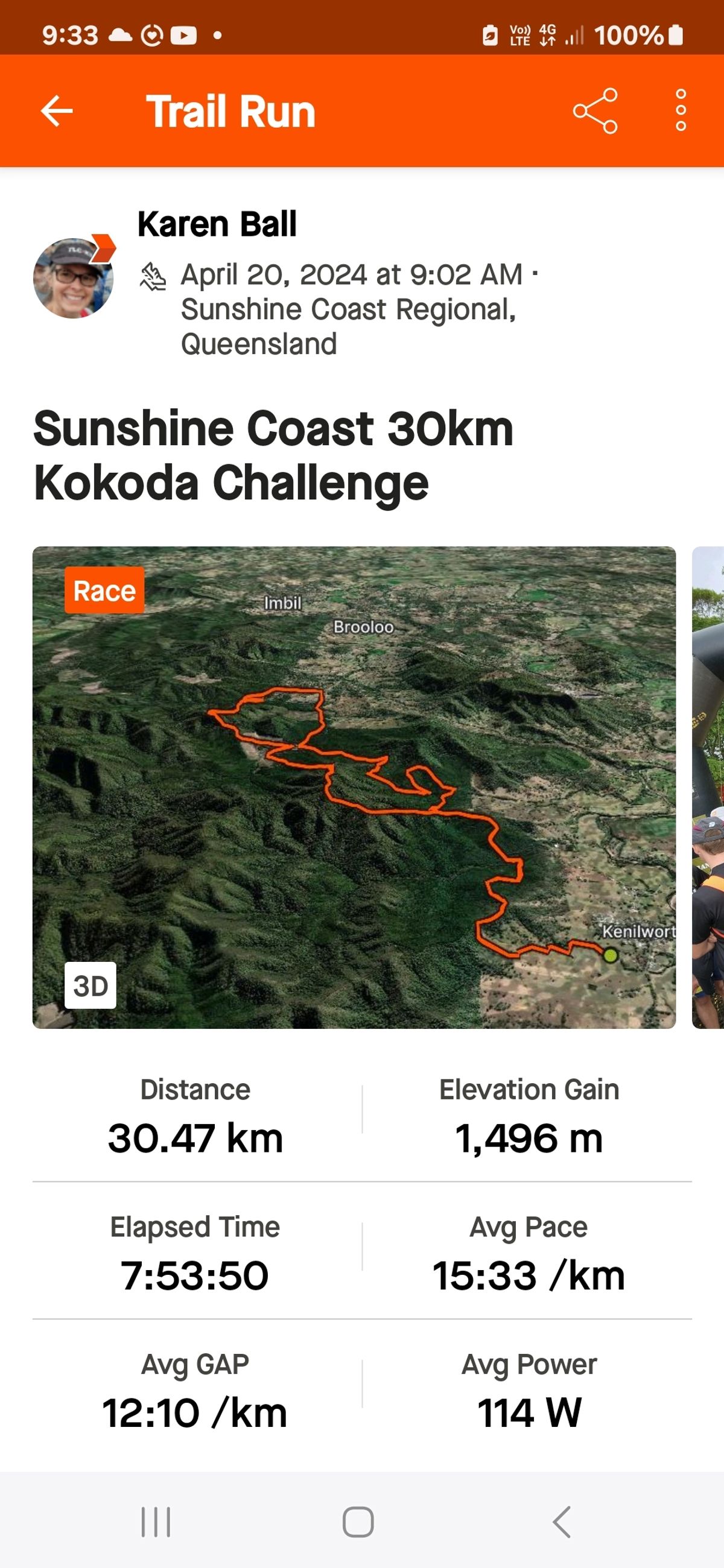Go back from Trail Run activity
724x1568 pixels.
pos(57,111)
